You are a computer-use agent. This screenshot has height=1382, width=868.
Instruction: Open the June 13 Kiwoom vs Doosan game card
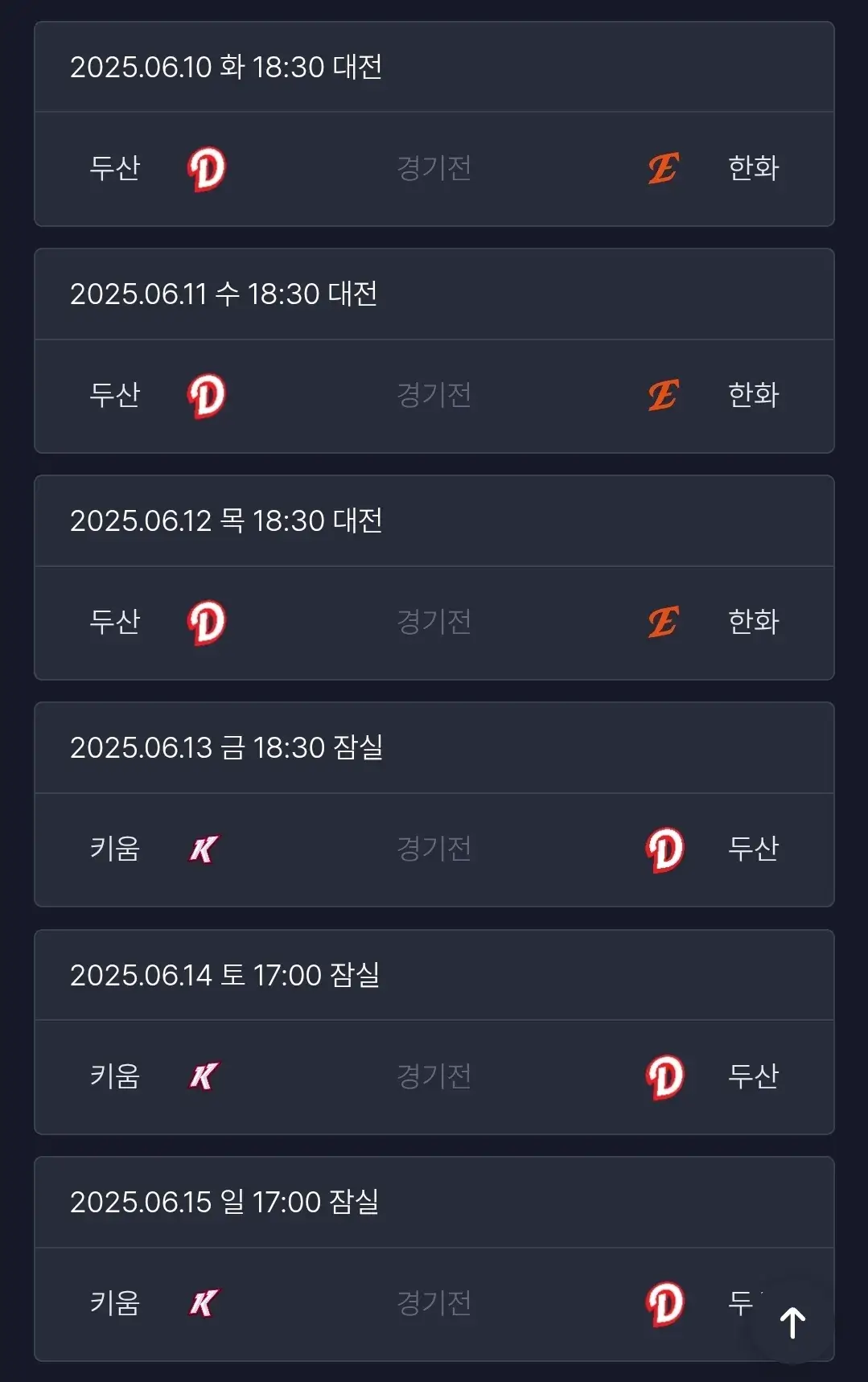pyautogui.click(x=434, y=804)
